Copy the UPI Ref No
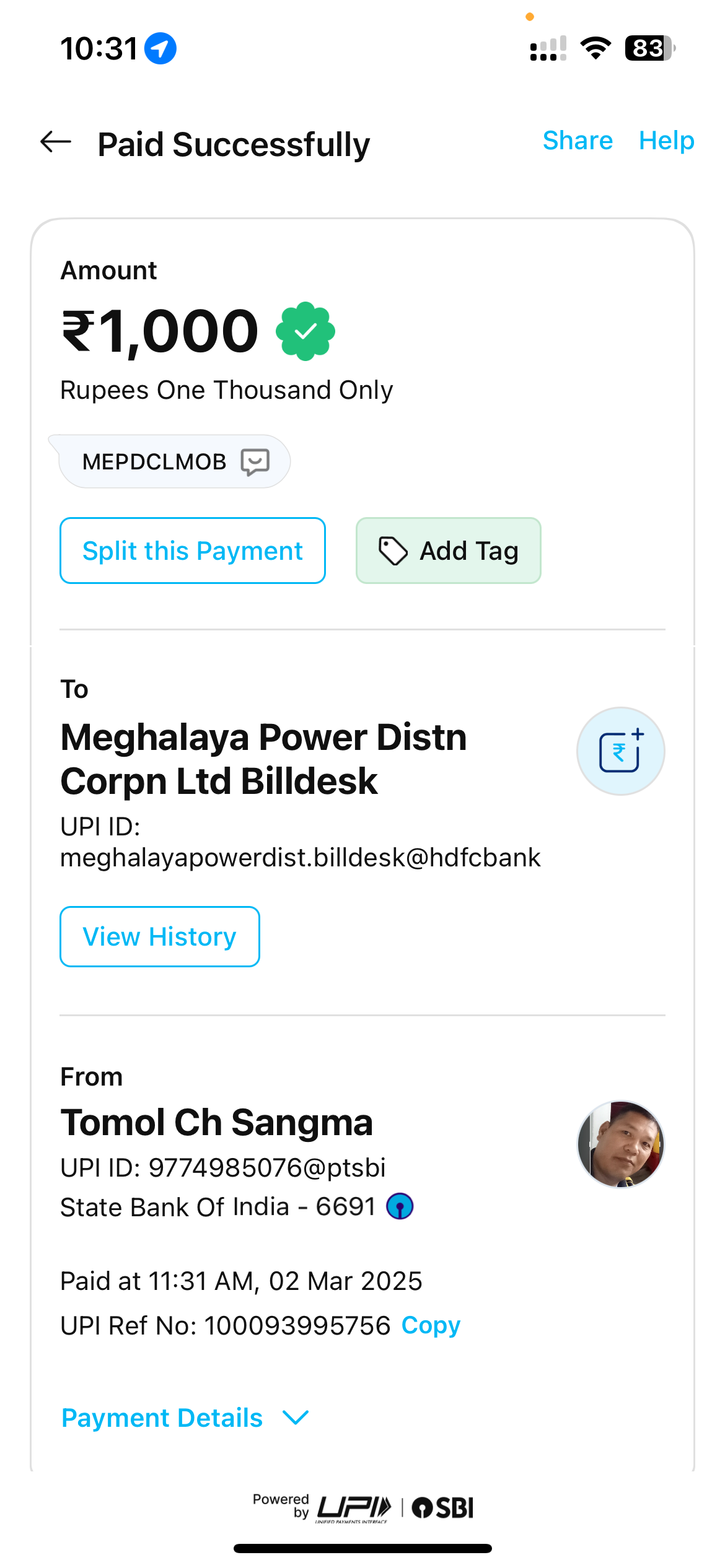 pos(431,1325)
